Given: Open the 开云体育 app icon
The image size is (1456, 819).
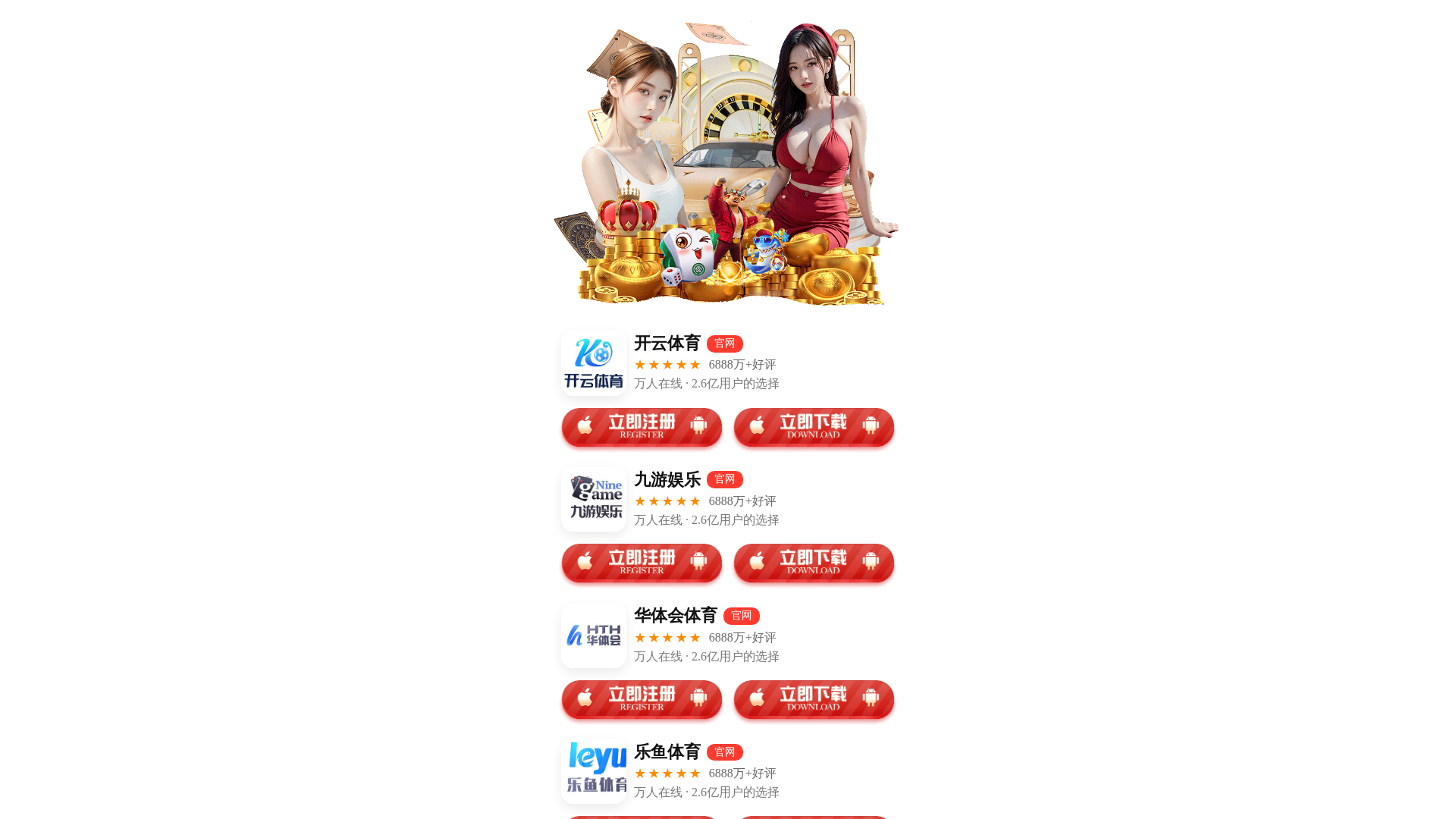Looking at the screenshot, I should point(594,363).
